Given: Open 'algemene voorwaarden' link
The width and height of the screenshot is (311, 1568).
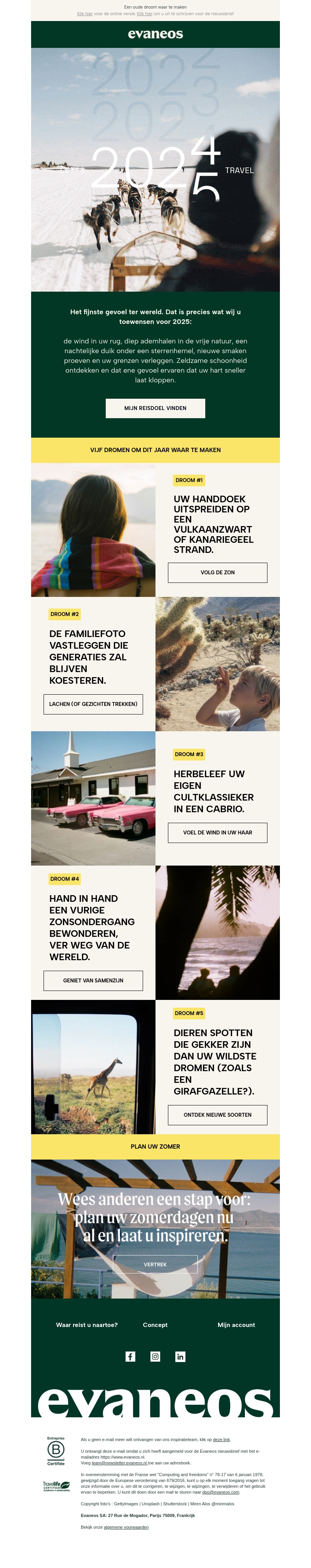Looking at the screenshot, I should pyautogui.click(x=126, y=1527).
